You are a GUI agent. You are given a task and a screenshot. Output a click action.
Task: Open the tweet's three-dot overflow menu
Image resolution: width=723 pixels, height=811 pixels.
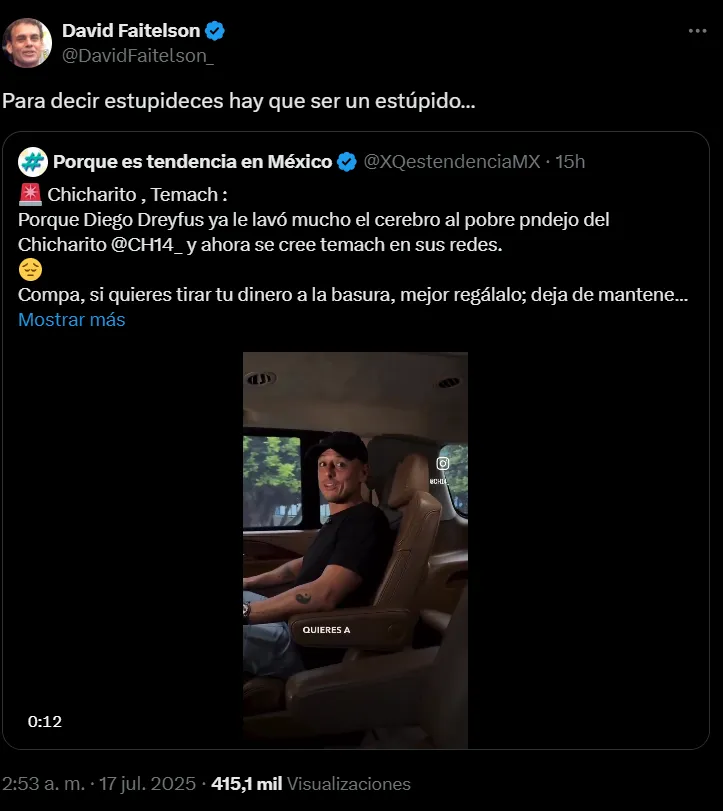697,31
